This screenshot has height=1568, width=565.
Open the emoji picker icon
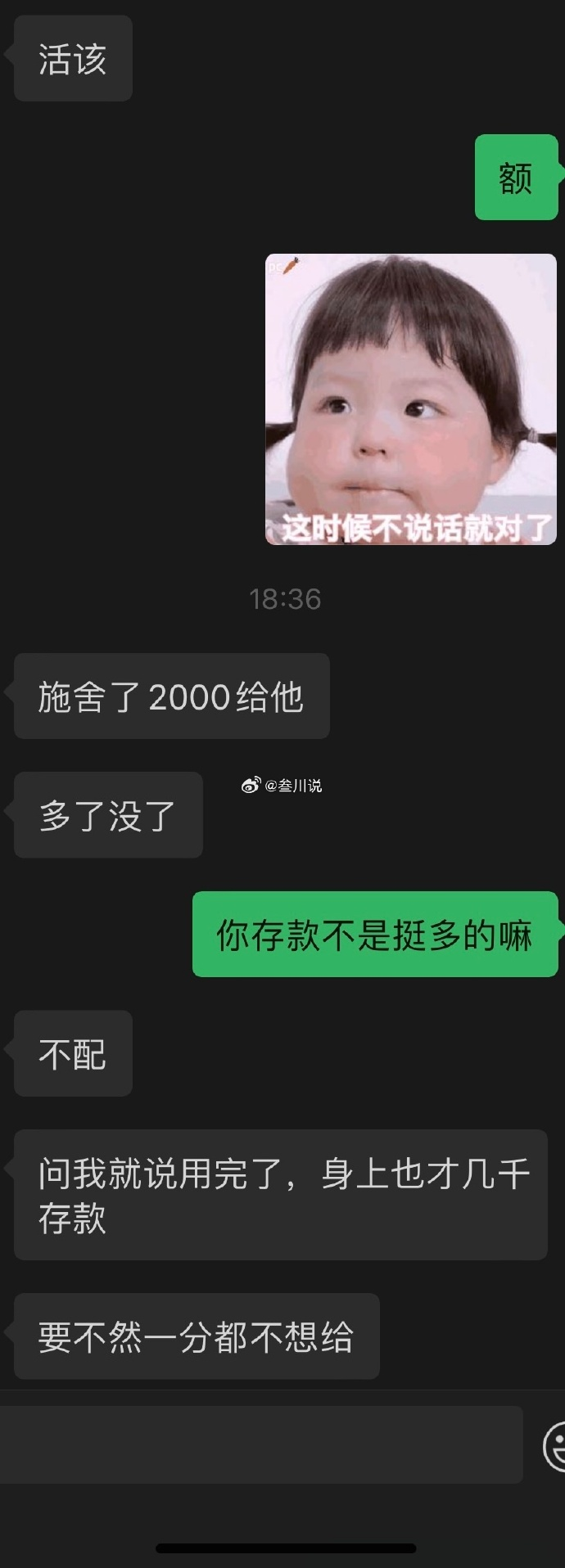(555, 1447)
